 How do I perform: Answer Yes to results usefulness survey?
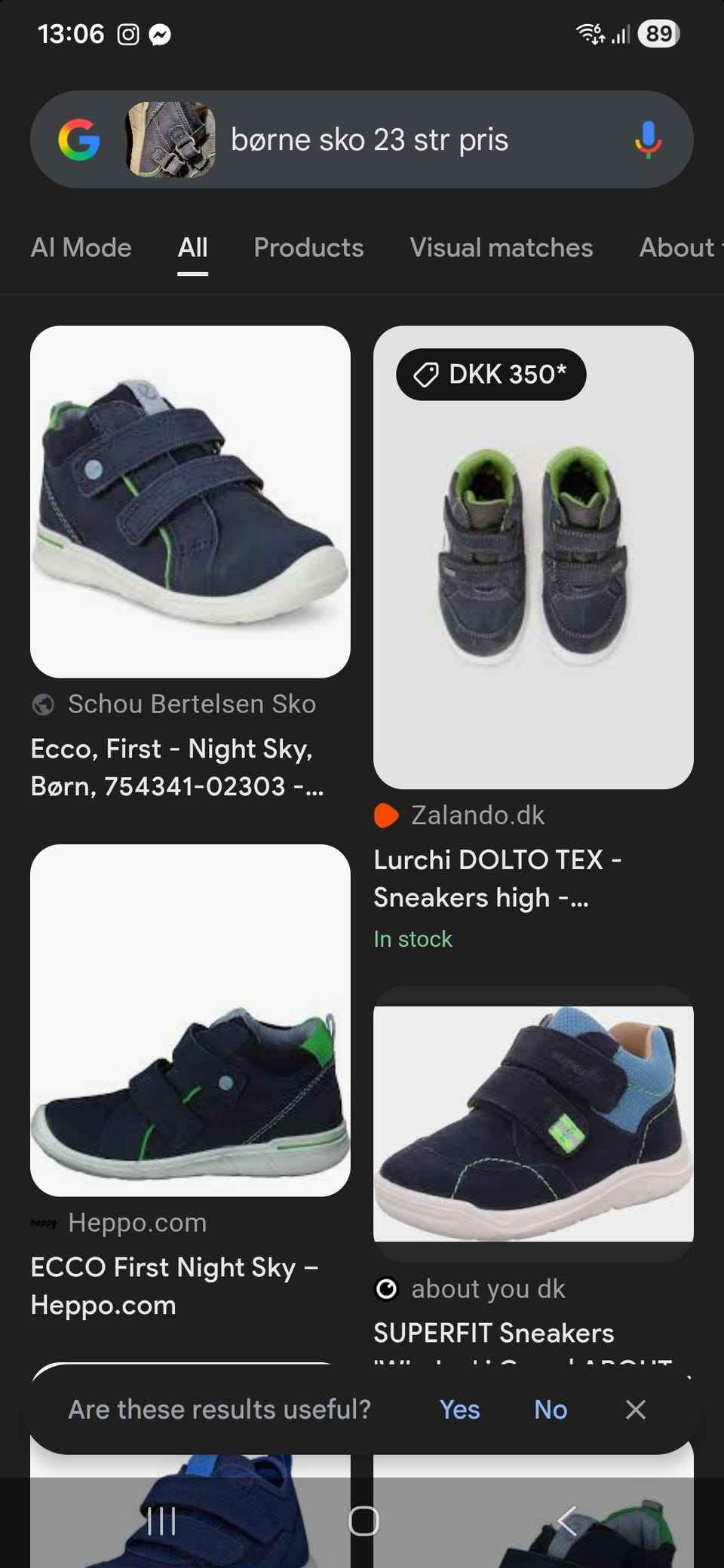pos(459,1409)
